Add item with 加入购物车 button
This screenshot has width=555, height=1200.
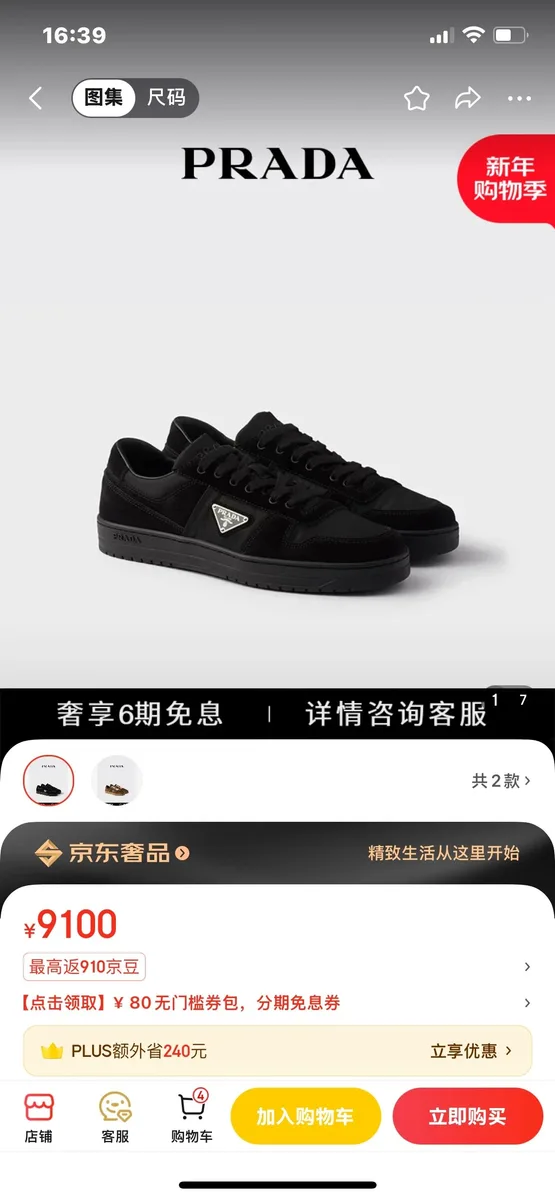306,1116
